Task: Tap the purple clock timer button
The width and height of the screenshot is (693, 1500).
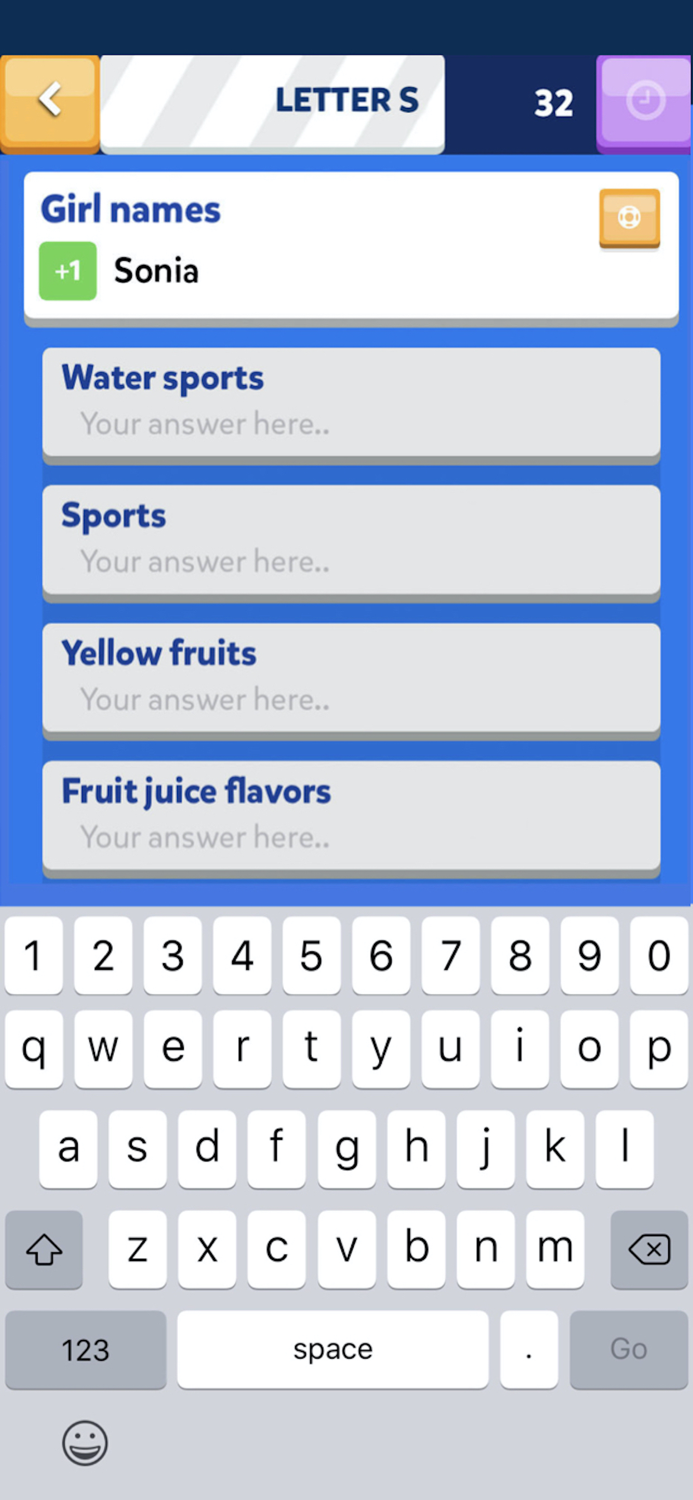Action: 644,101
